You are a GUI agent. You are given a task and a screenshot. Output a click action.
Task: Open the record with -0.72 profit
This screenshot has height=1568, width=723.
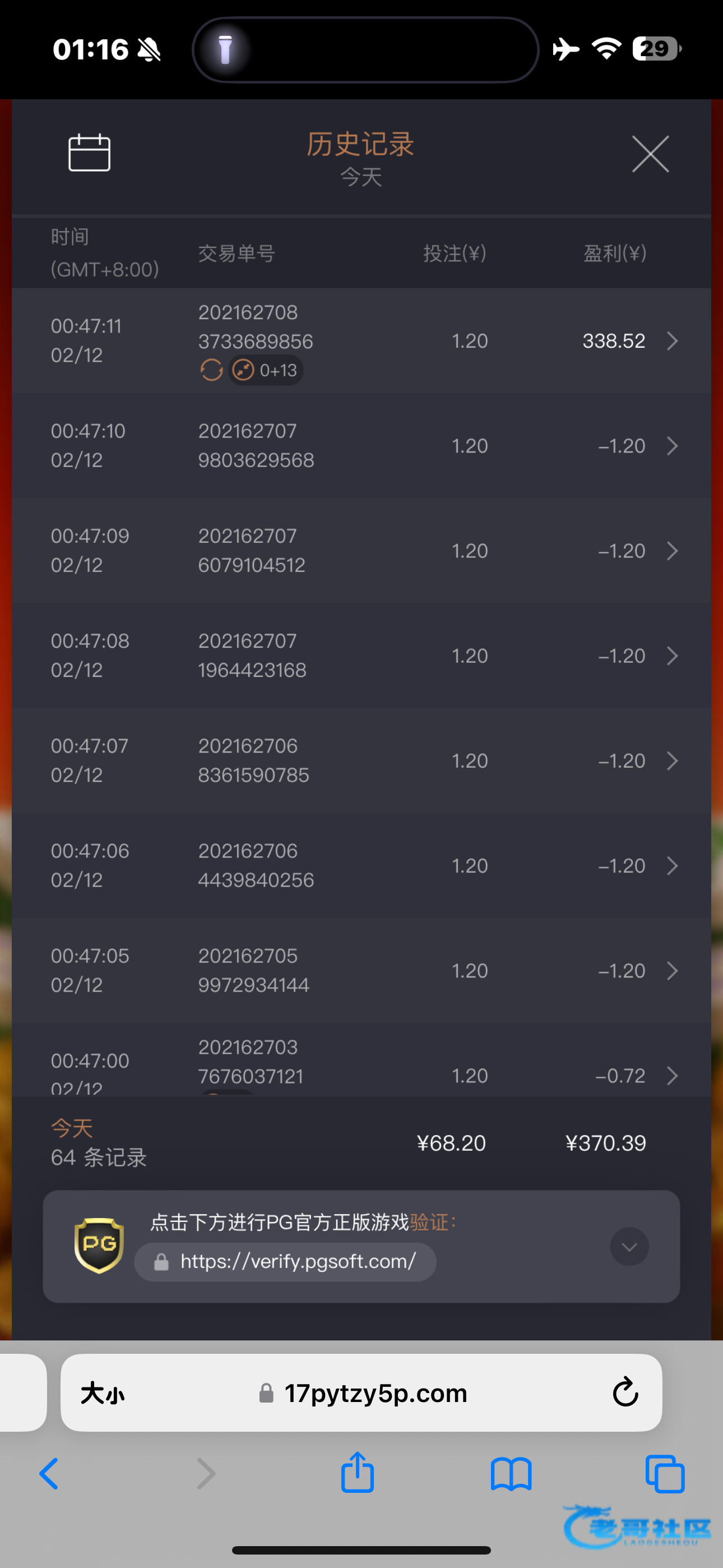361,1060
